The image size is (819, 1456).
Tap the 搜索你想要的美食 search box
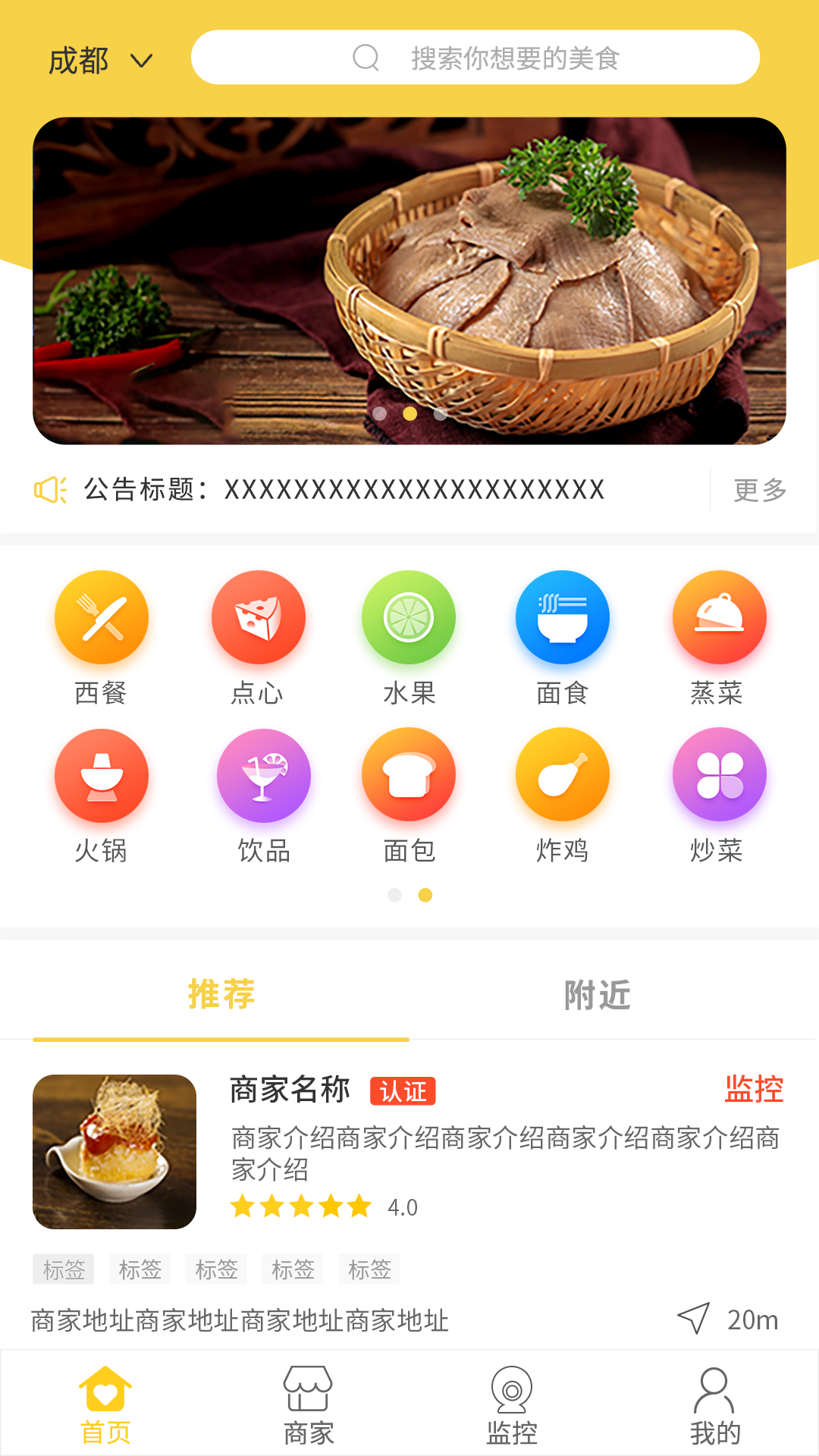point(475,58)
